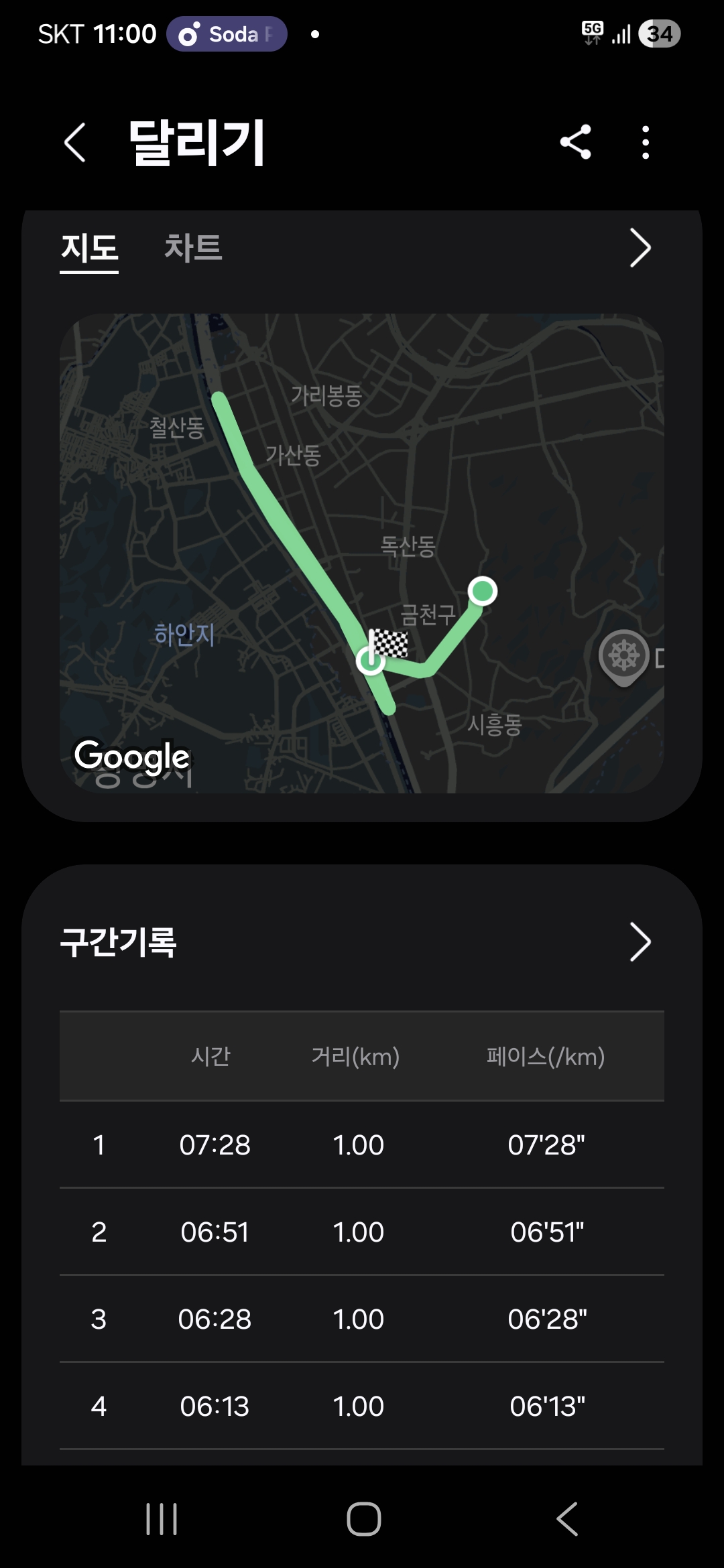The width and height of the screenshot is (724, 1568).
Task: Select the 지도 tab
Action: tap(90, 248)
